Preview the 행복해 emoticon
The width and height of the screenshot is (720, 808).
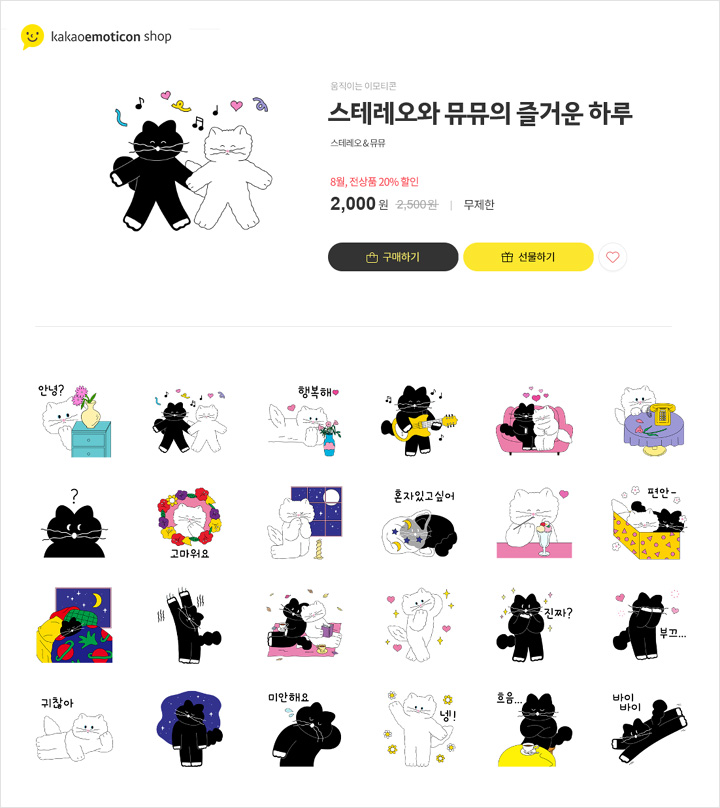pyautogui.click(x=304, y=420)
